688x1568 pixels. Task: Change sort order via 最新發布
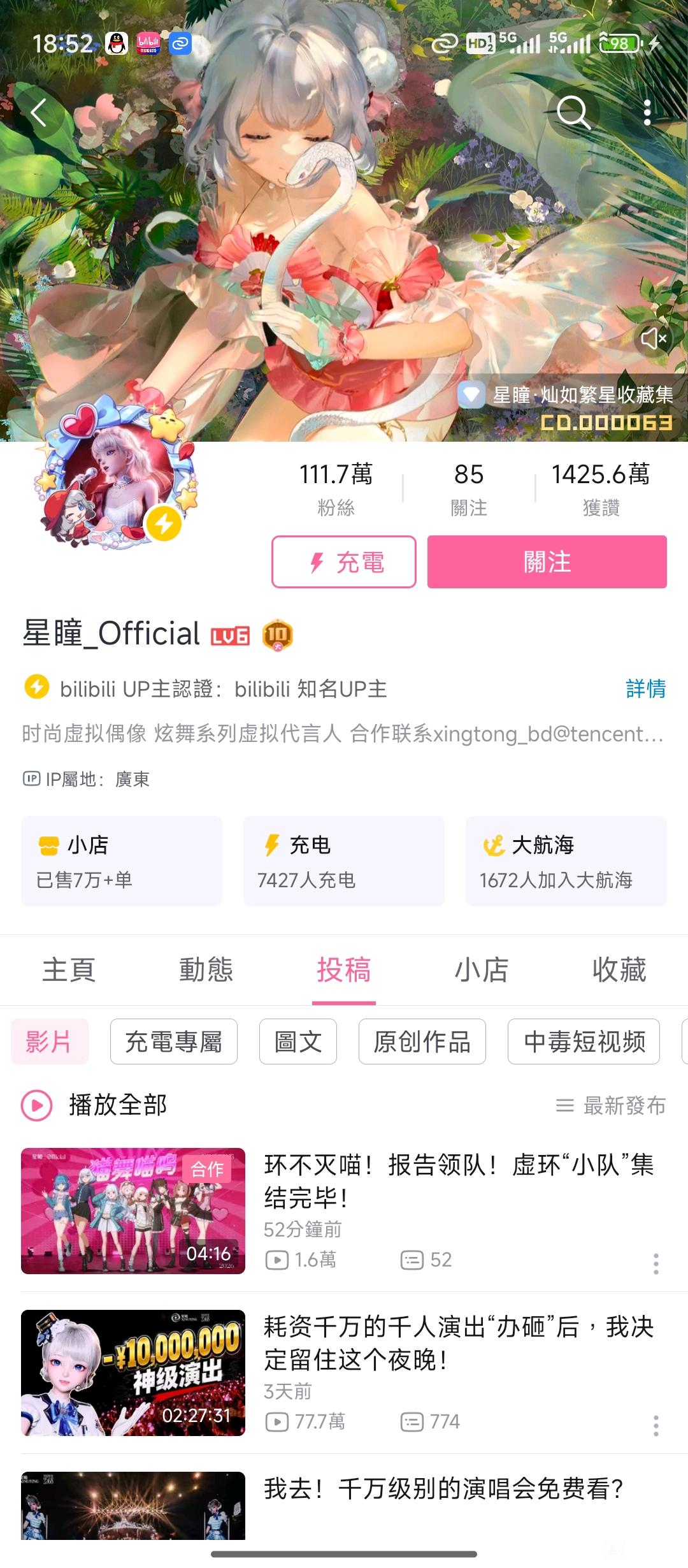pyautogui.click(x=611, y=1105)
